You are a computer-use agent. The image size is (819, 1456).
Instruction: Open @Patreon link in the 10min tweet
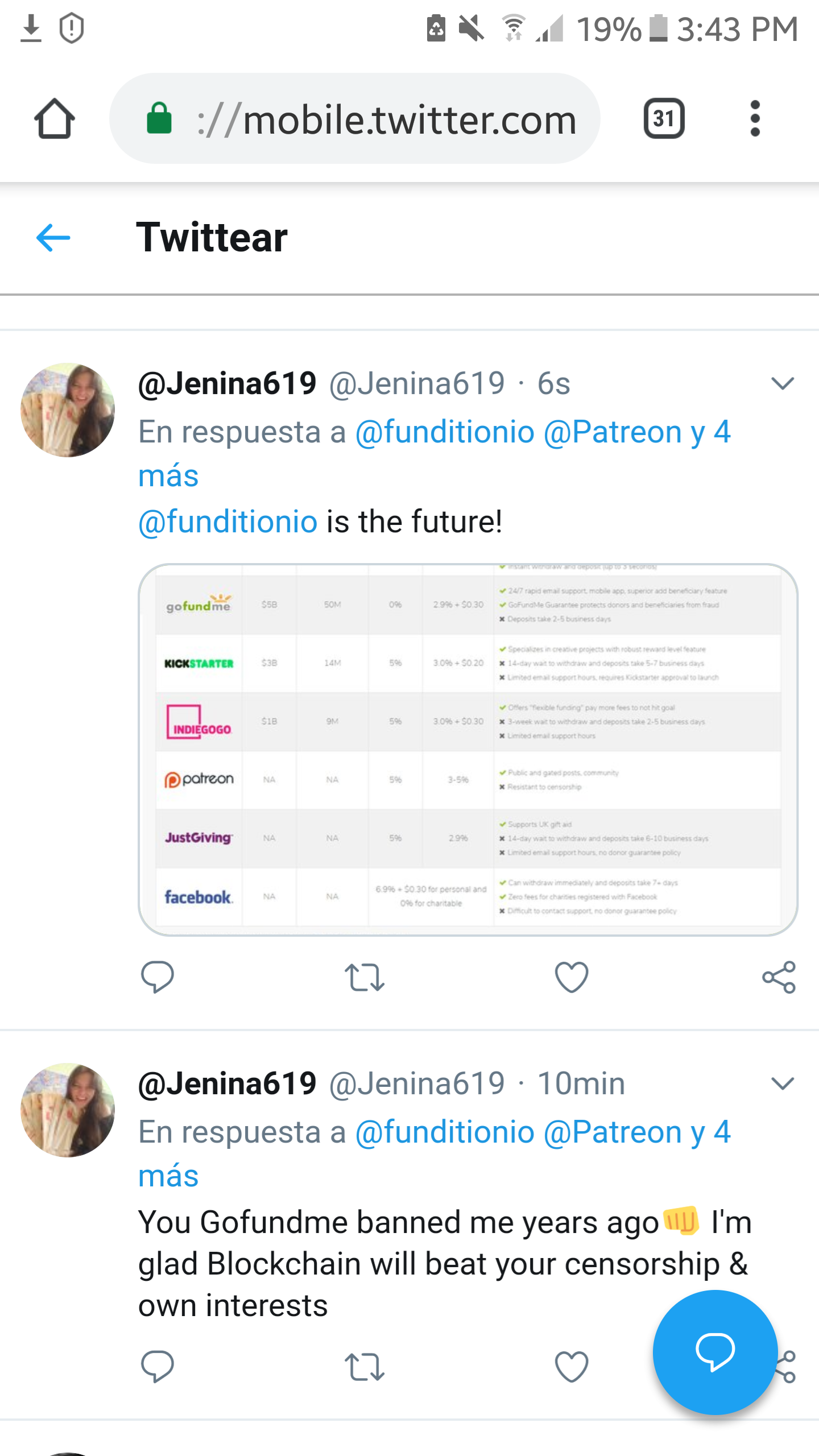612,1132
